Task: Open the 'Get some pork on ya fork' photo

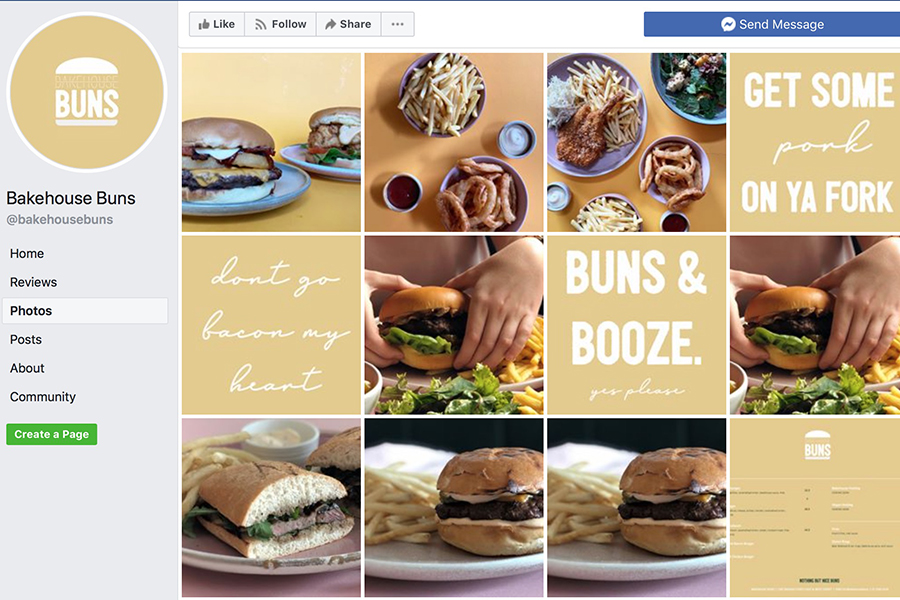Action: (814, 142)
